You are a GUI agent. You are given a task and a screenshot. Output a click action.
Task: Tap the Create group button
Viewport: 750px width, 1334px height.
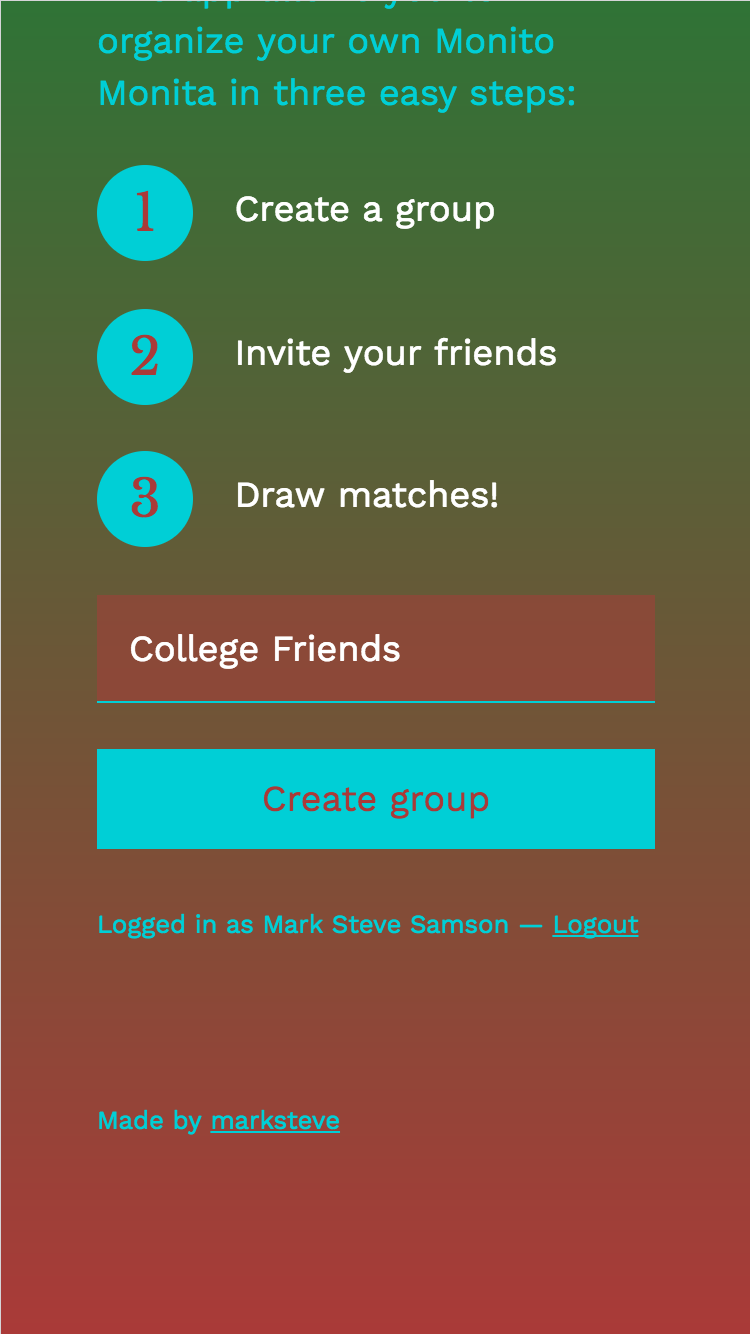tap(375, 799)
